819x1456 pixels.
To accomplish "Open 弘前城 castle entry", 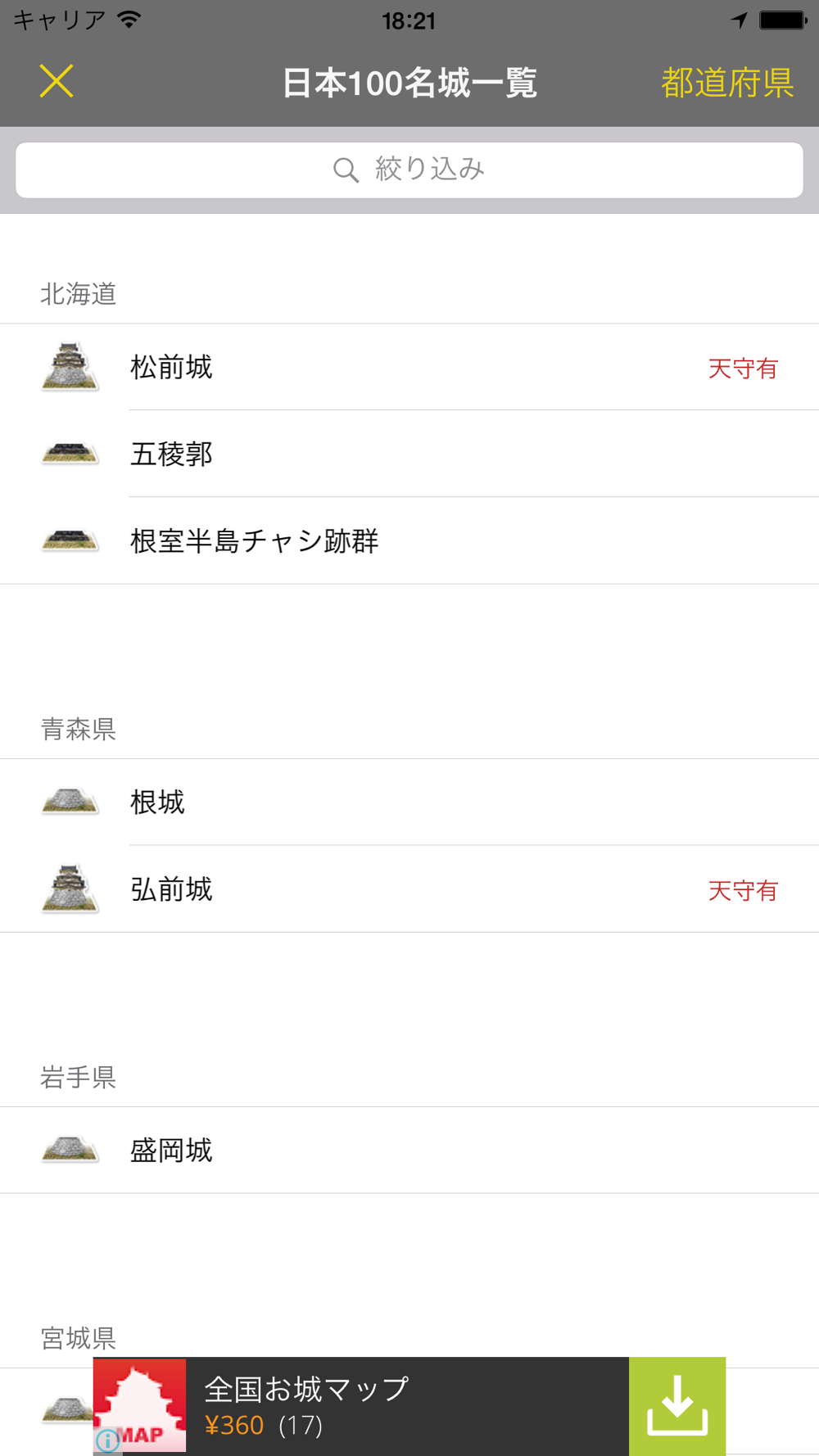I will (409, 889).
